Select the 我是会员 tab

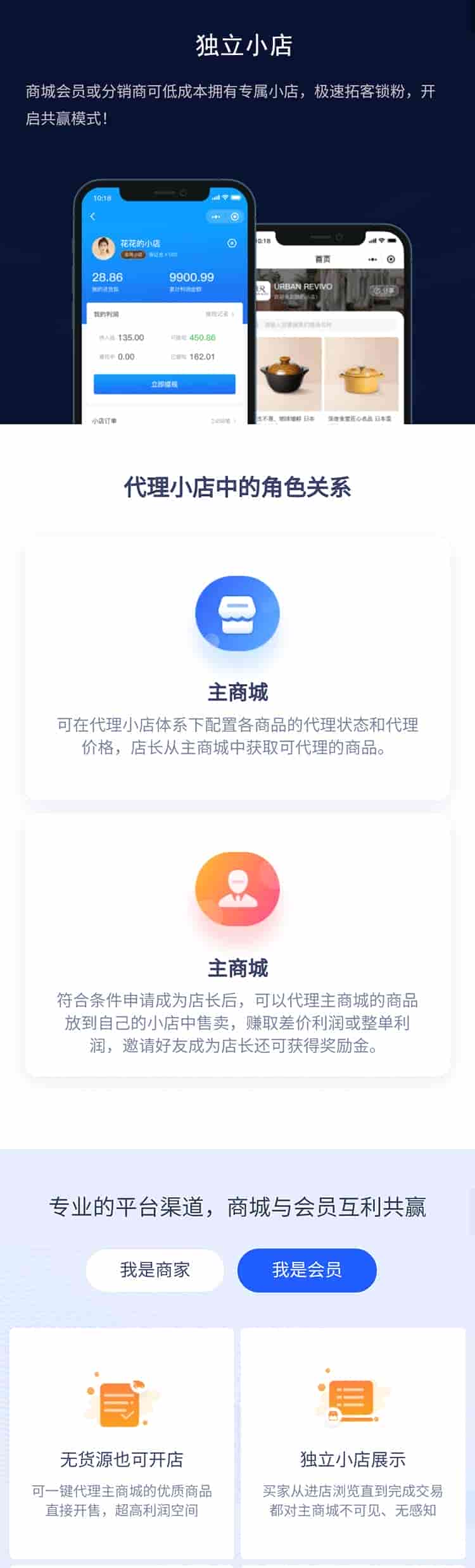(307, 1269)
